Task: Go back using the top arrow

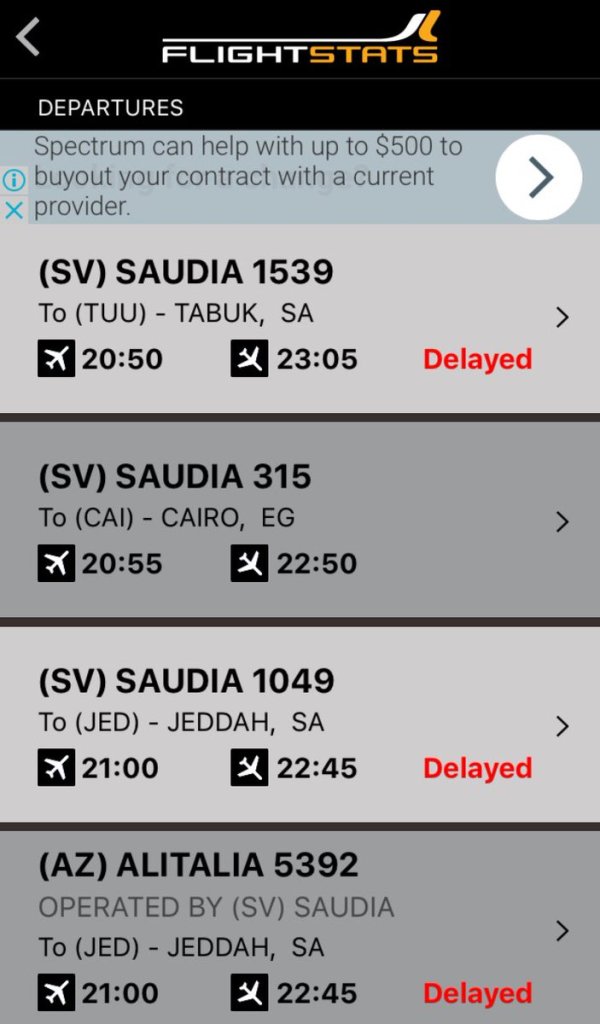Action: (27, 37)
